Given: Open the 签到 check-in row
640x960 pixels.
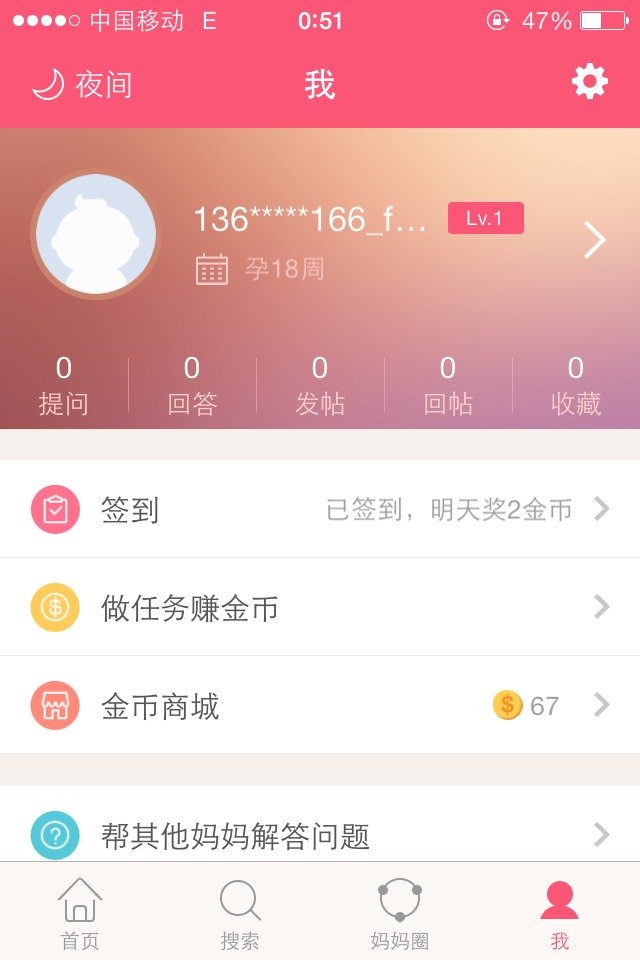Looking at the screenshot, I should point(320,510).
